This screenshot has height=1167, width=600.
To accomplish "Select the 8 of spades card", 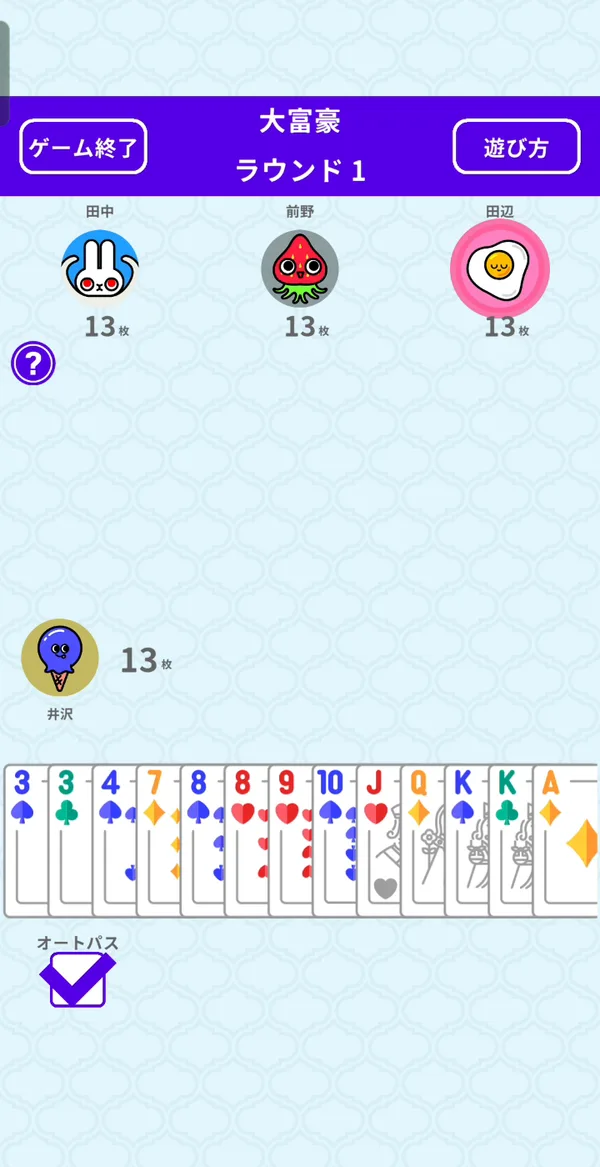I will (x=202, y=841).
